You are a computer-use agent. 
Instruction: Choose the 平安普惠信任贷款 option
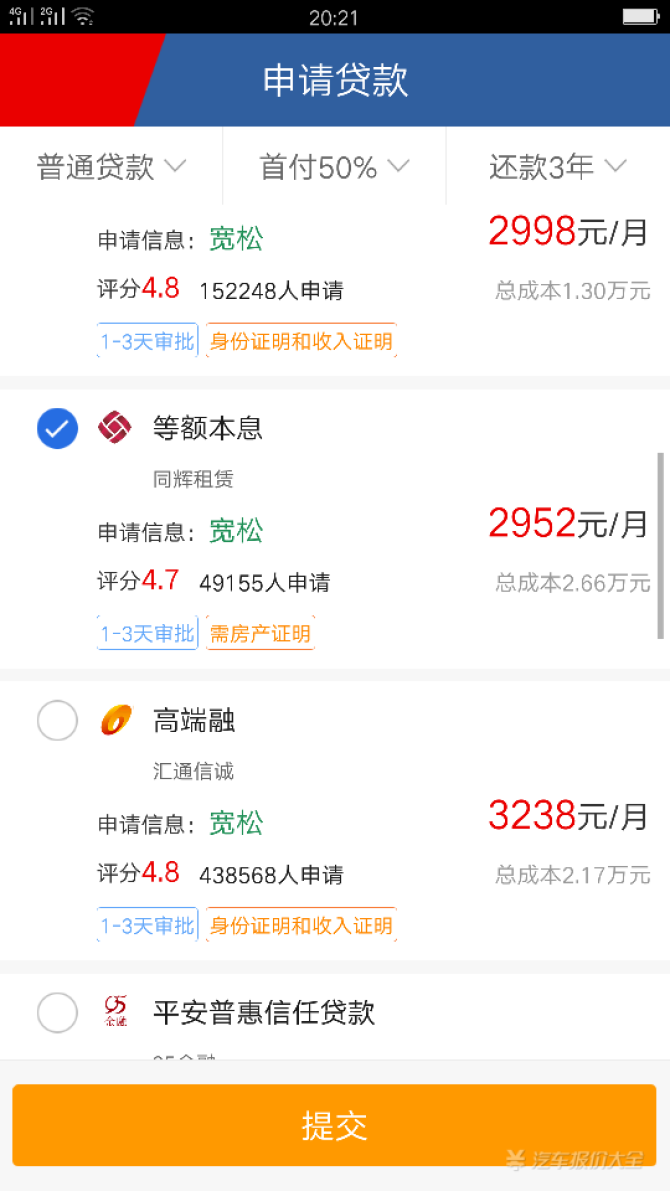click(x=57, y=1012)
